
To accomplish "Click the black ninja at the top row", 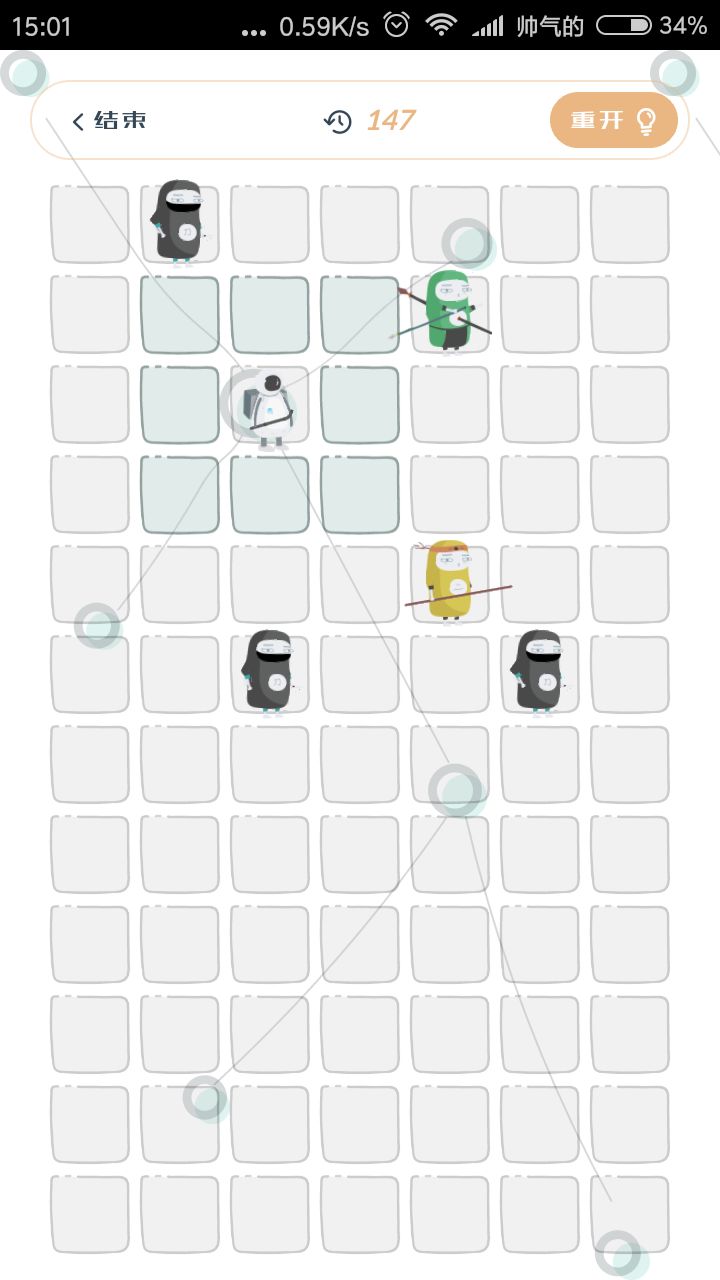I will [179, 222].
